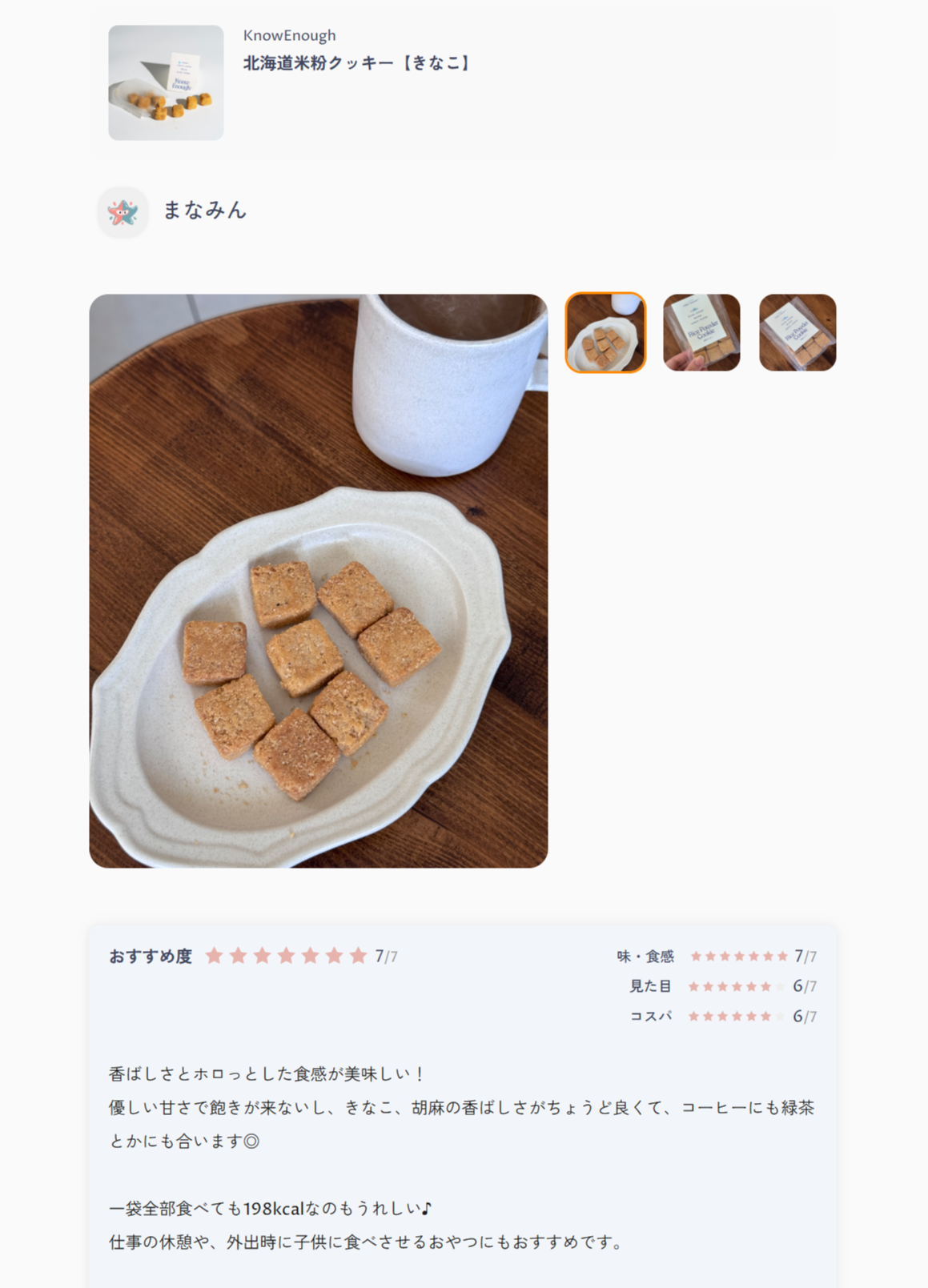Show the last thumbnail of the cookie package

797,333
